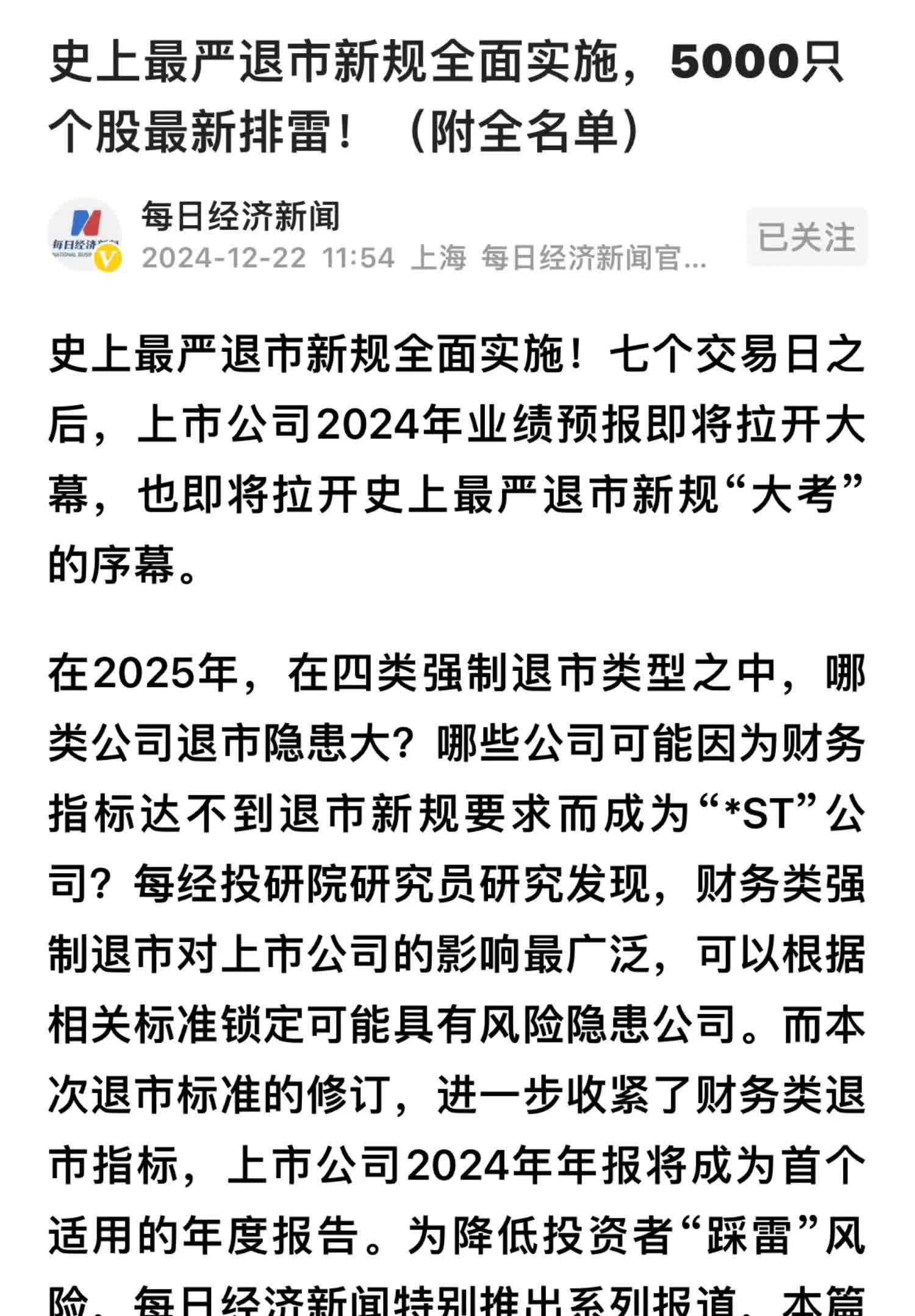
Task: Open the 每日经济新闻 account name
Action: pyautogui.click(x=240, y=216)
